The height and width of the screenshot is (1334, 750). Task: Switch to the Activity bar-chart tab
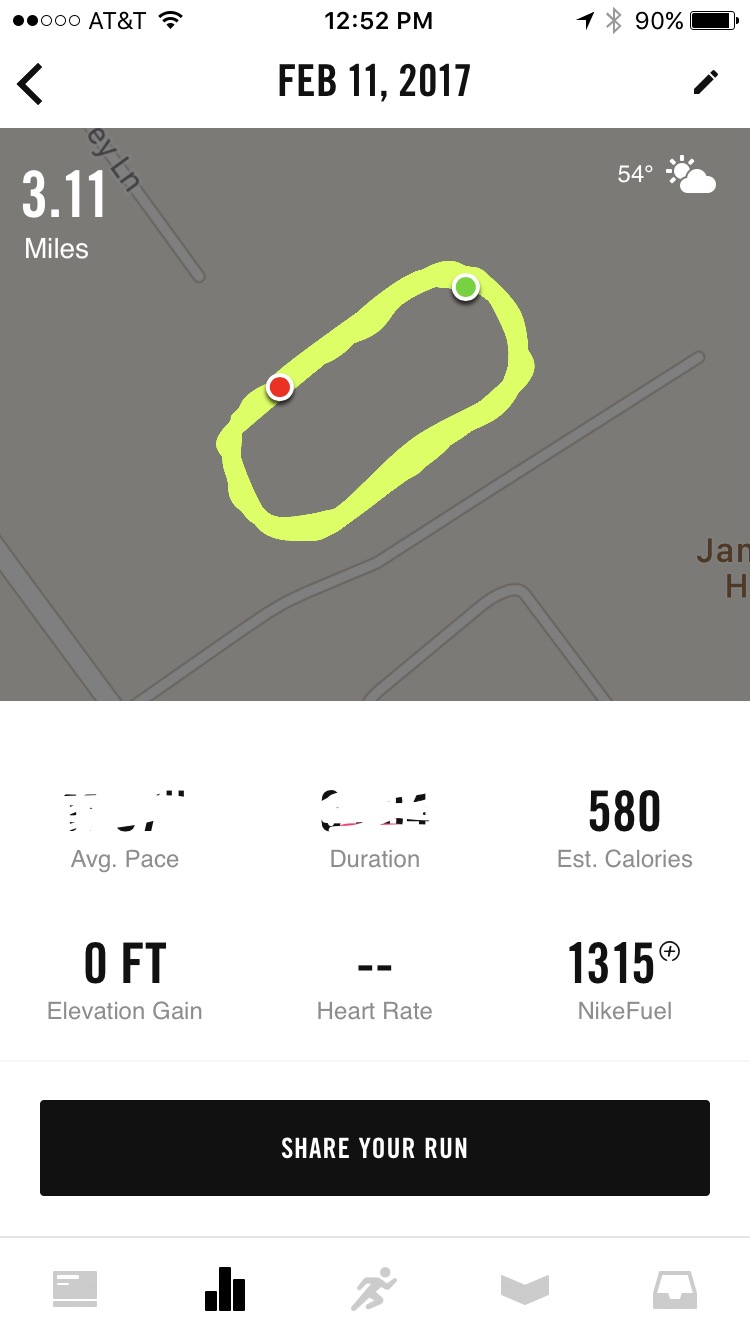225,1289
